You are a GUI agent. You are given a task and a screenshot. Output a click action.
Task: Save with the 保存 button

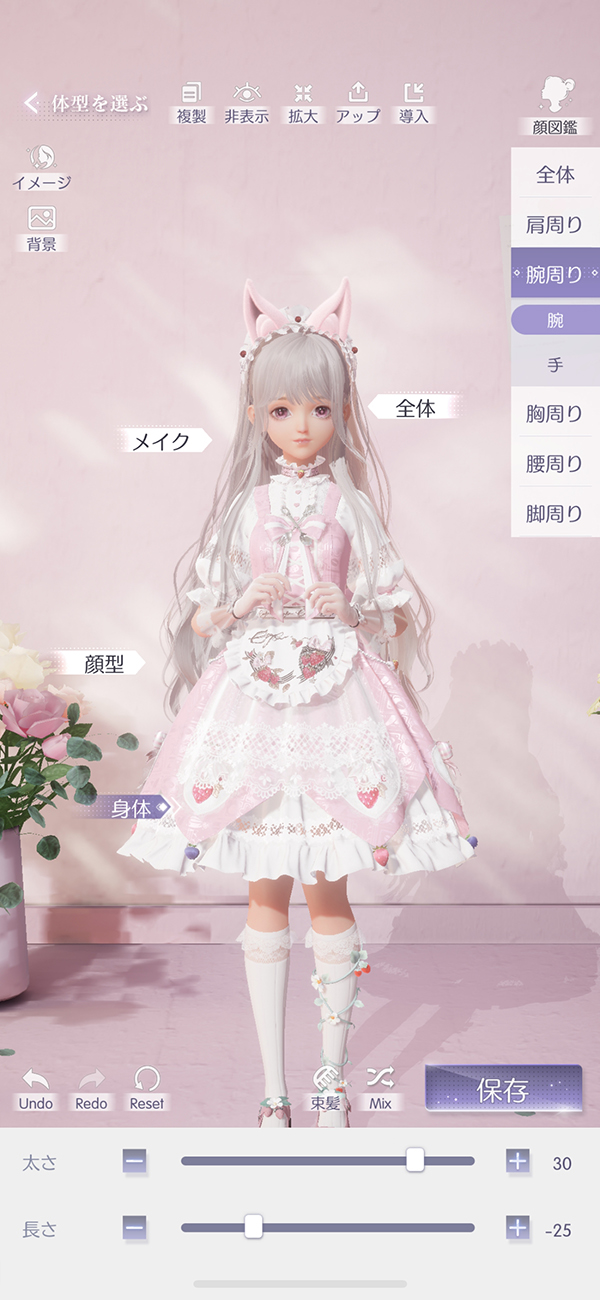(x=503, y=1088)
